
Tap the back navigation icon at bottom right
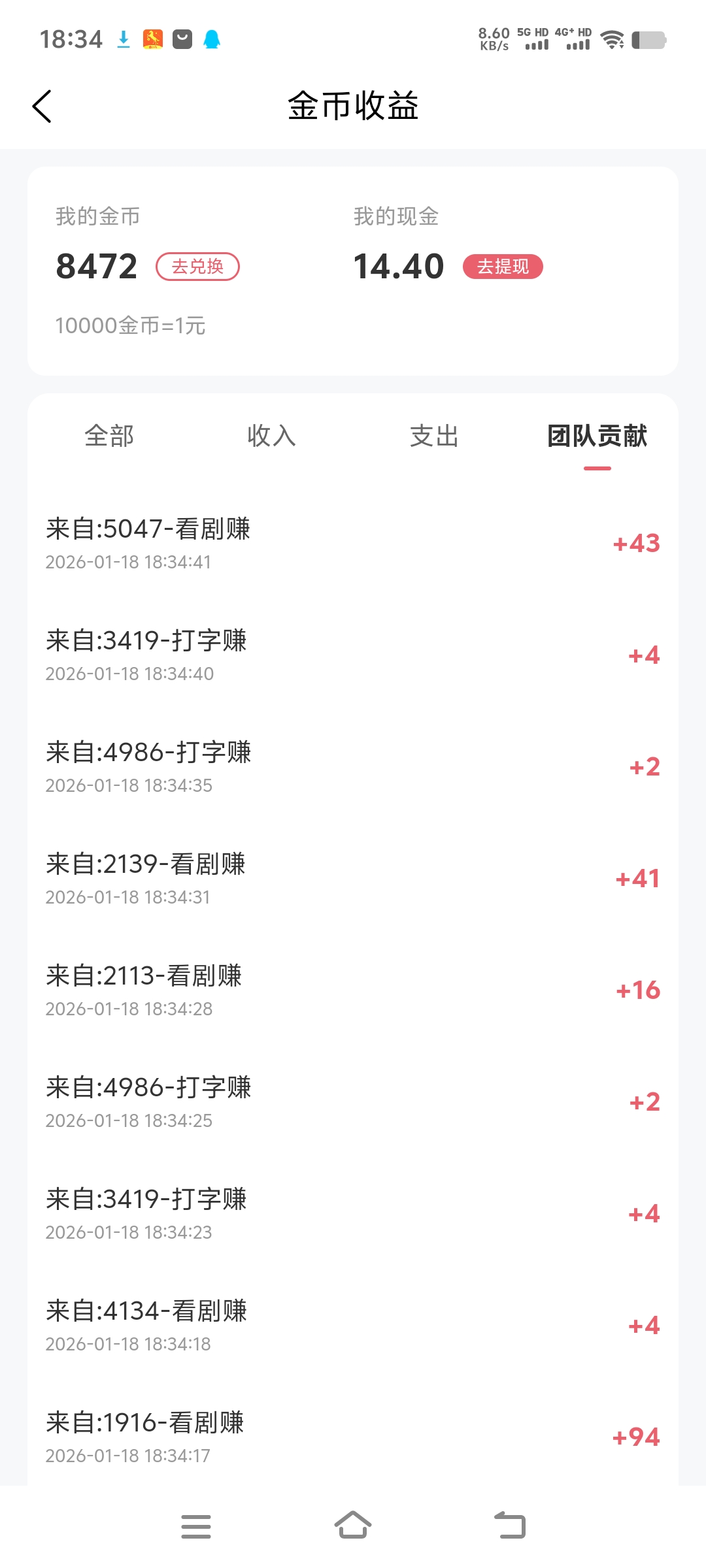tap(511, 1526)
